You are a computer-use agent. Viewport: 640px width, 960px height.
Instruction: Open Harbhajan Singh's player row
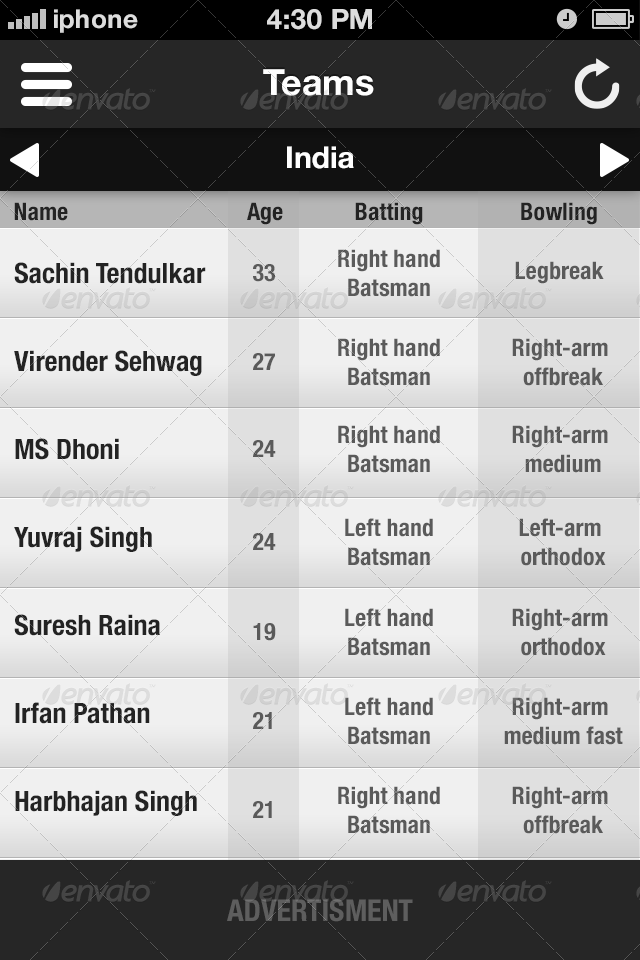click(106, 802)
